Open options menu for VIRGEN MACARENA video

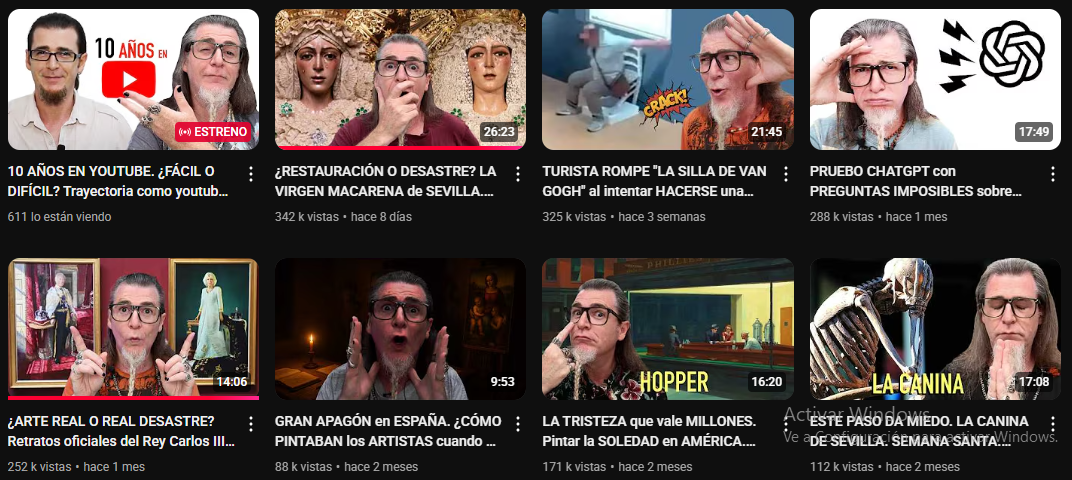517,174
